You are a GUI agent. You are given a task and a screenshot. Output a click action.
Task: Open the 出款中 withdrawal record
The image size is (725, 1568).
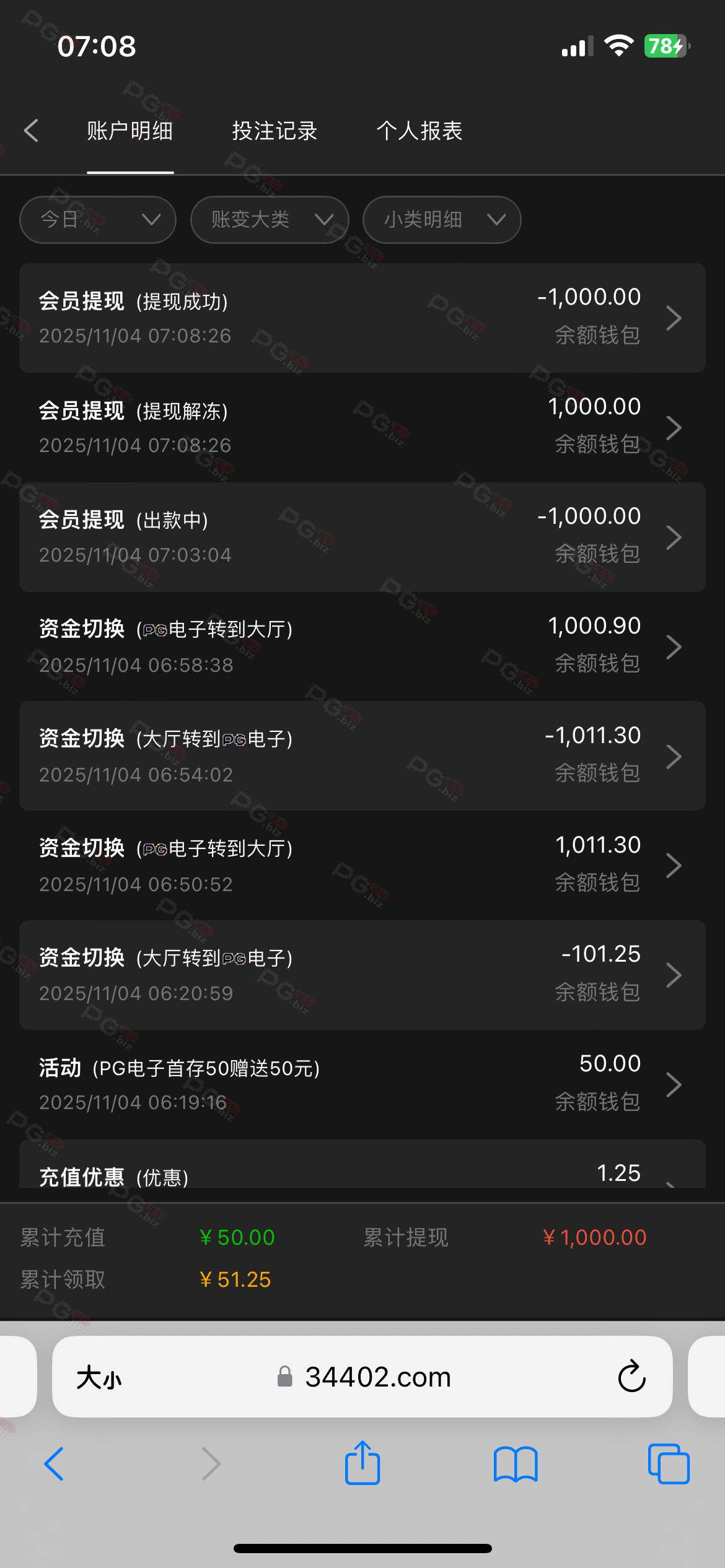click(x=362, y=537)
